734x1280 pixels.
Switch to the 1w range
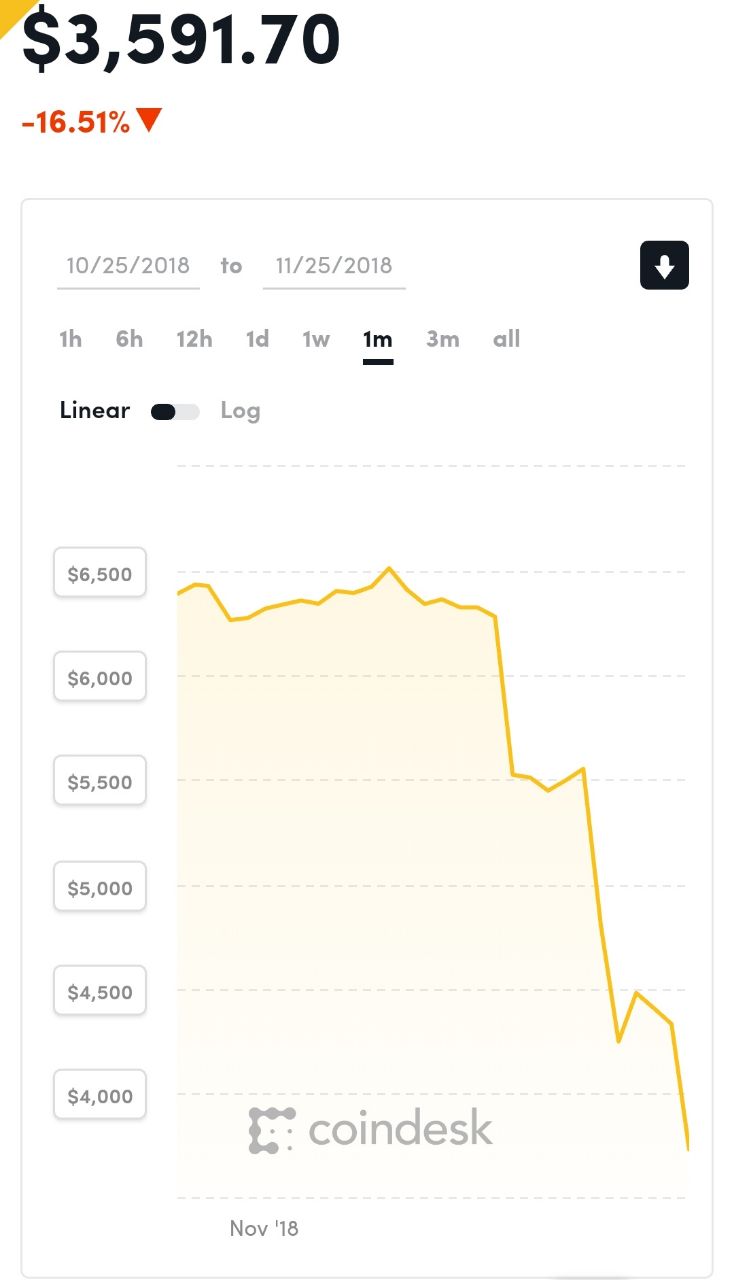[x=316, y=340]
